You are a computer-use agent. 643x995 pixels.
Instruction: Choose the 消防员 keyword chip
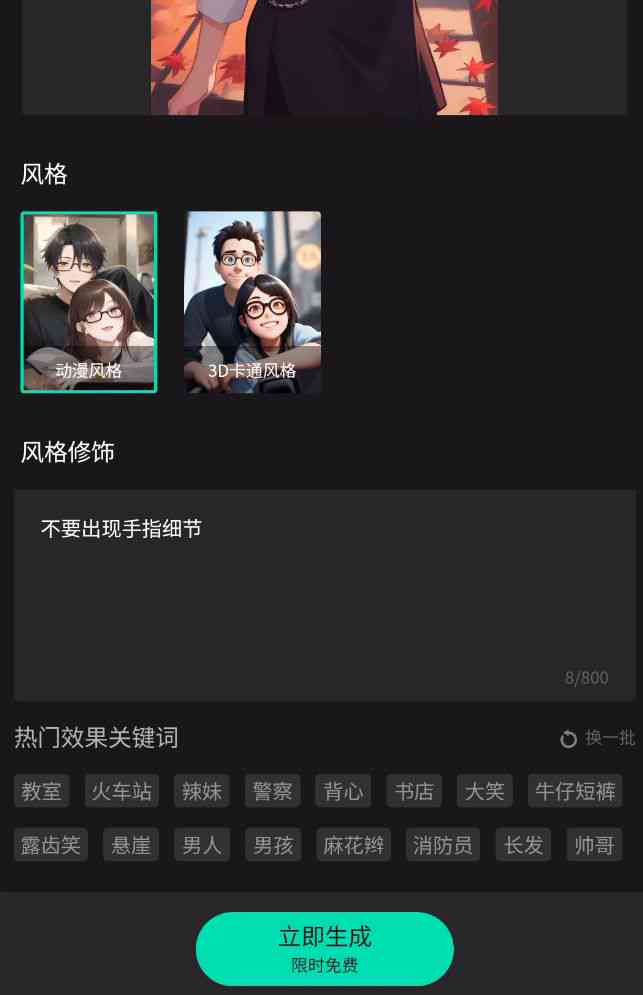point(443,845)
